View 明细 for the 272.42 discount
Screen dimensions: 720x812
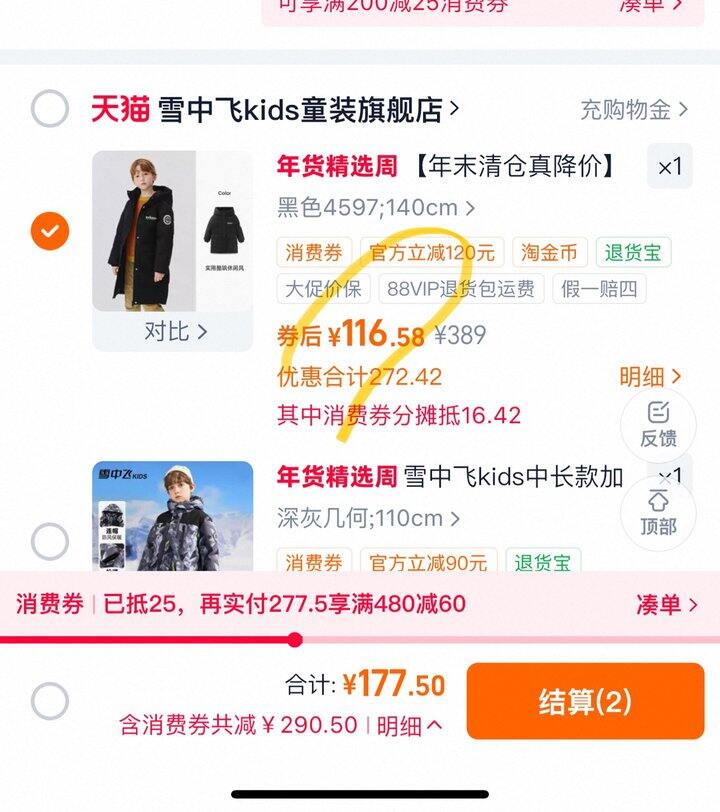tap(650, 377)
